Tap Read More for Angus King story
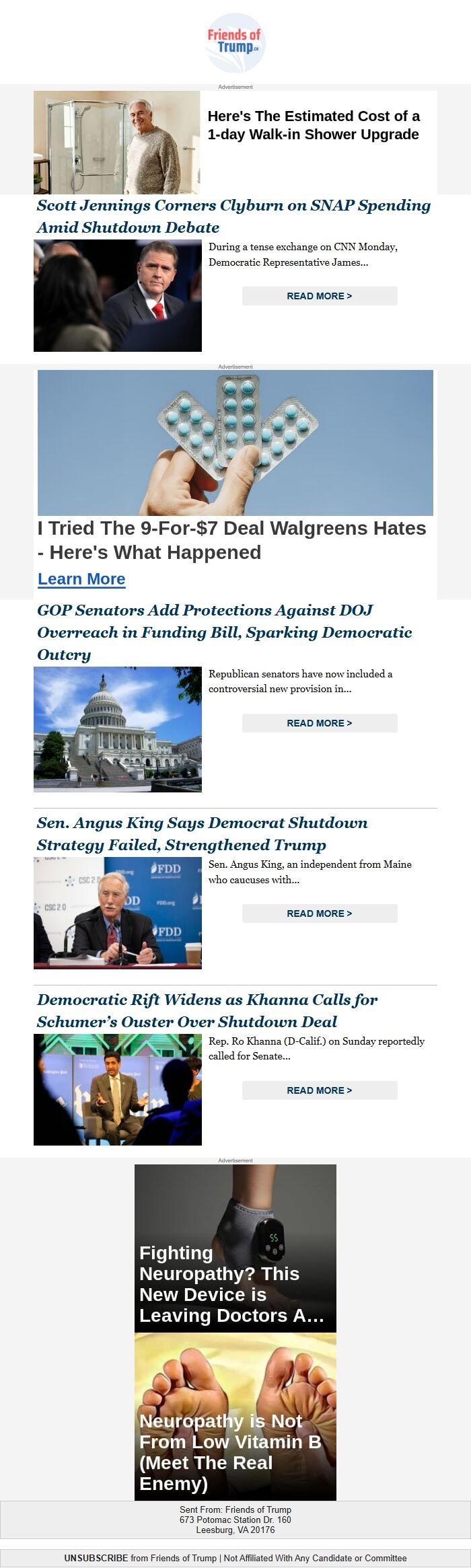Image resolution: width=471 pixels, height=1568 pixels. [320, 913]
